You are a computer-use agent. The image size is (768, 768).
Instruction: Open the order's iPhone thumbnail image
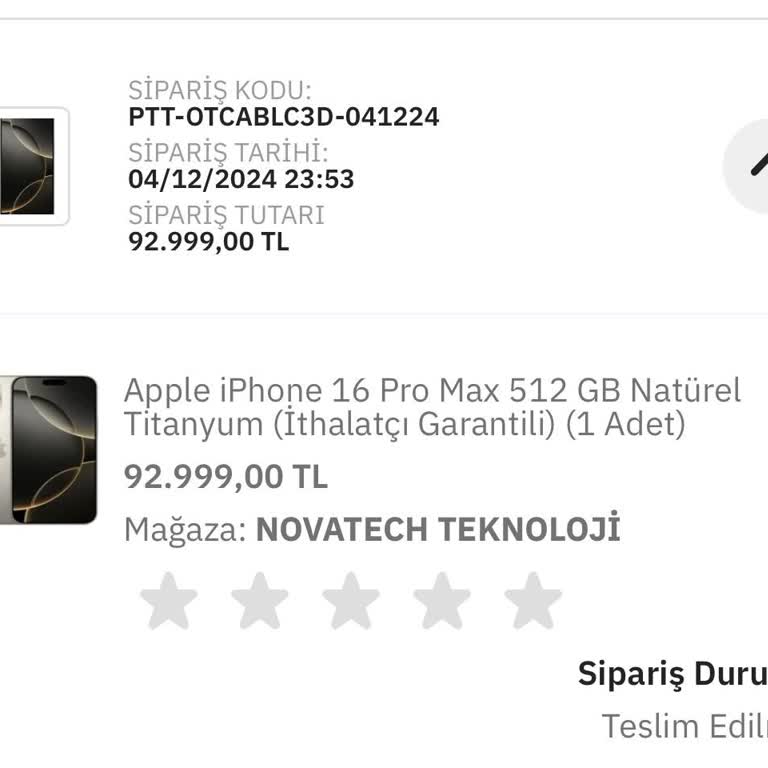tap(30, 166)
